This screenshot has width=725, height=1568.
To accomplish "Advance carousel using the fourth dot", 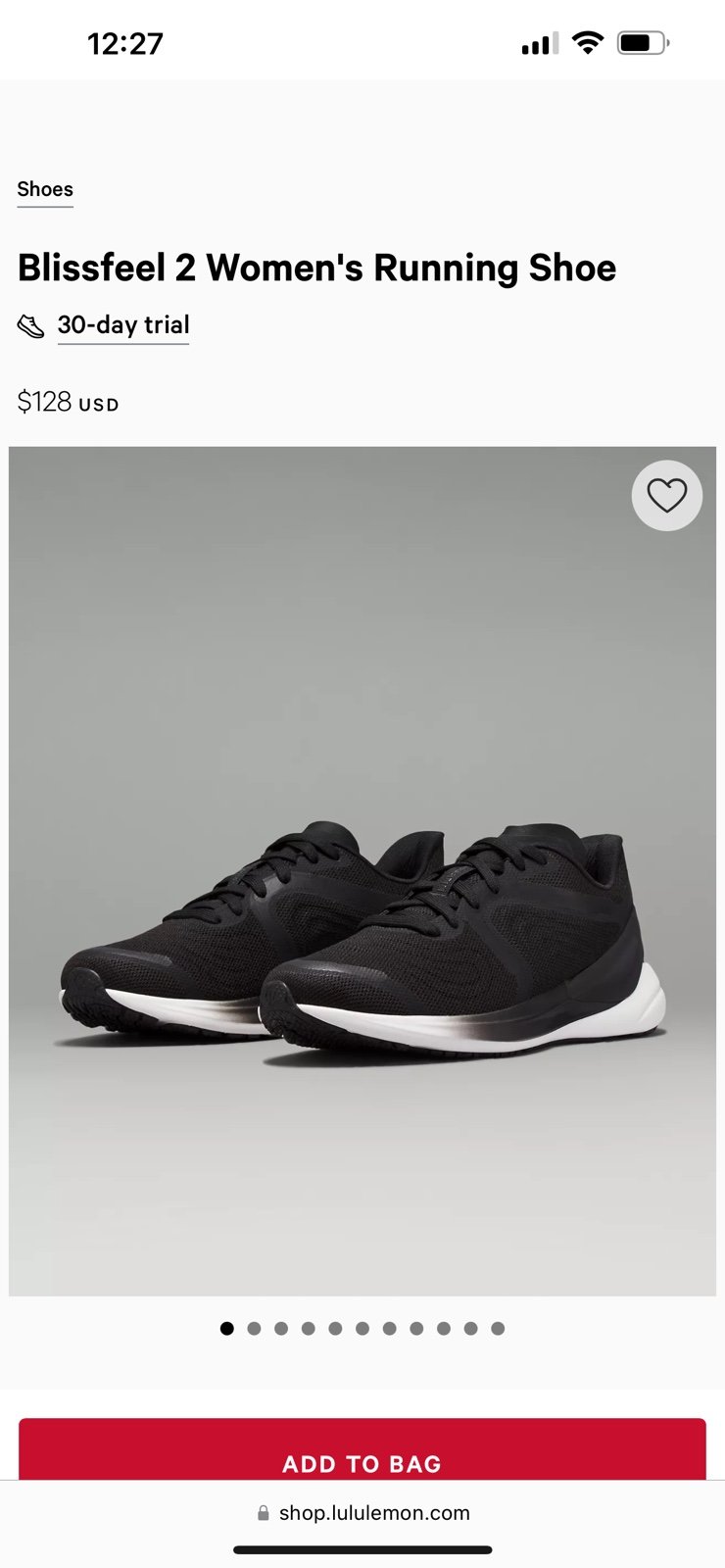I will (x=309, y=1328).
